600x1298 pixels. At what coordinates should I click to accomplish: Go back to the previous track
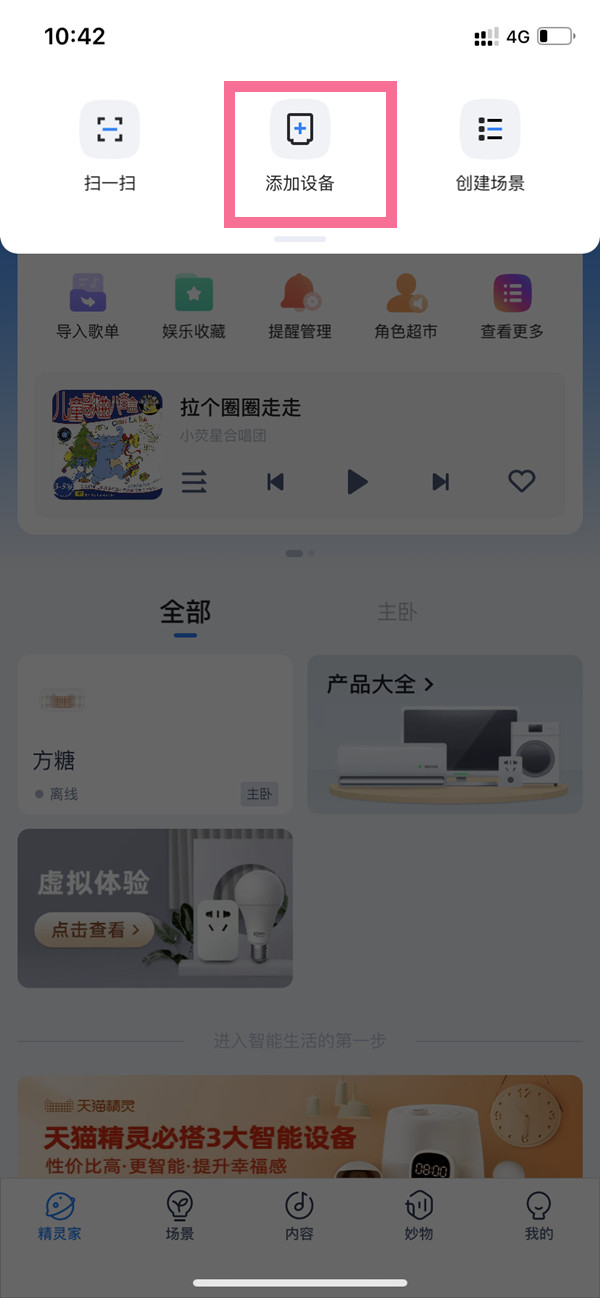(x=275, y=482)
